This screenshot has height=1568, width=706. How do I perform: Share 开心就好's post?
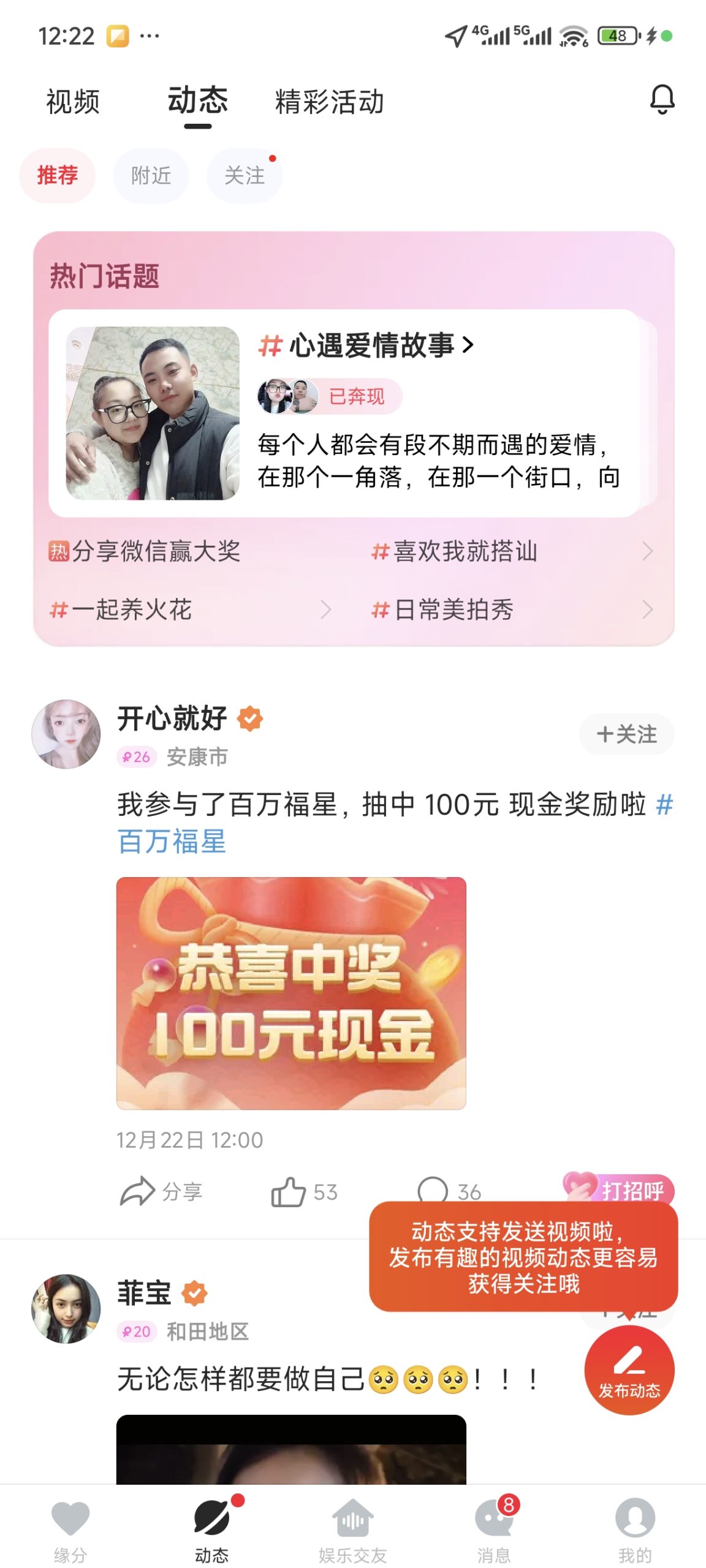(161, 1191)
